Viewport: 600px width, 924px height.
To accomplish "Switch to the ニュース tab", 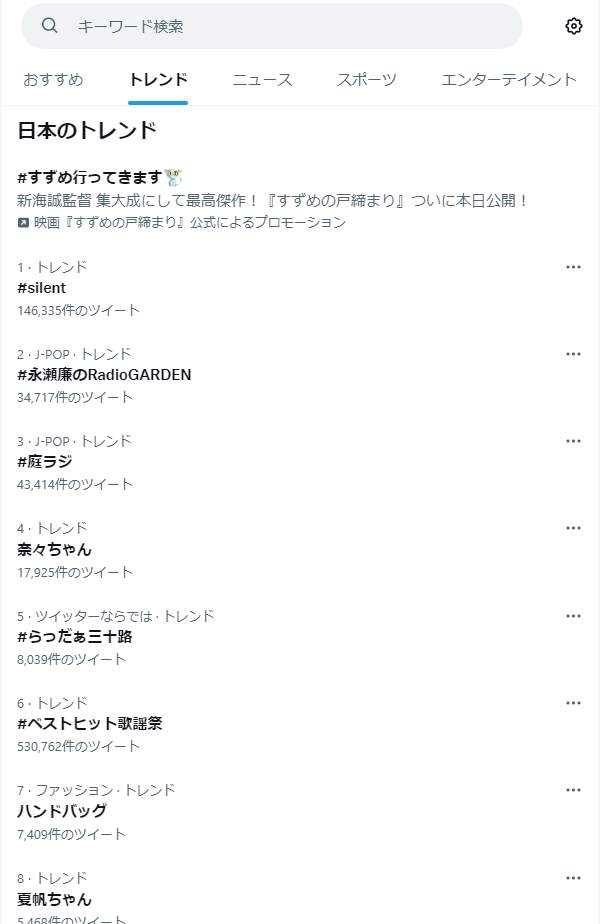I will (x=262, y=80).
